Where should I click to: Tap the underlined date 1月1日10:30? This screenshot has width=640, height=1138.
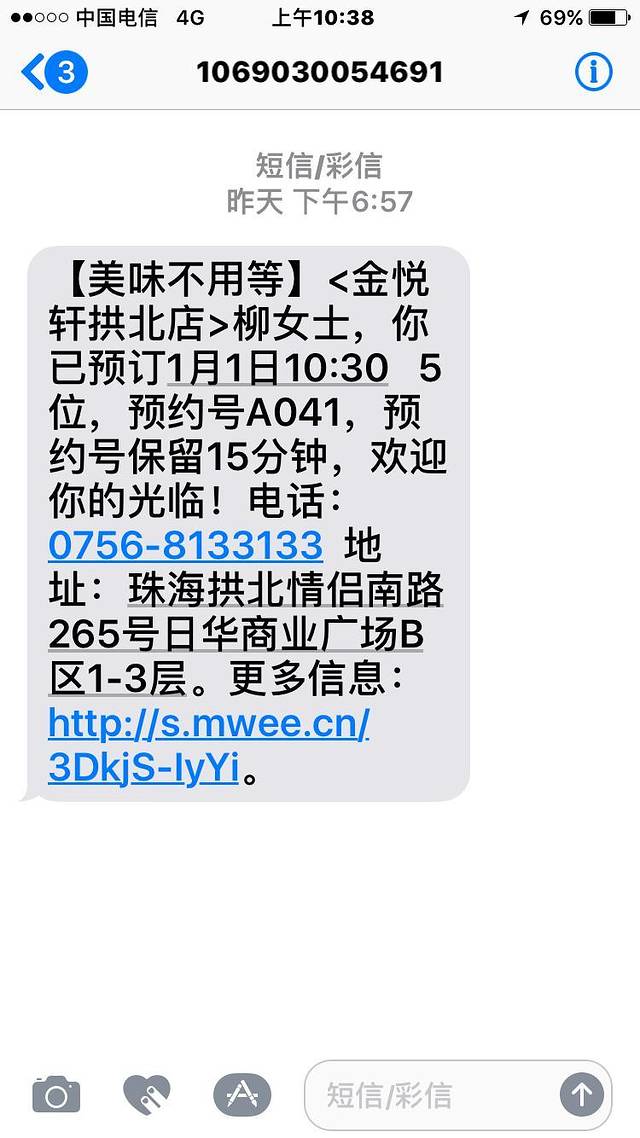[278, 369]
